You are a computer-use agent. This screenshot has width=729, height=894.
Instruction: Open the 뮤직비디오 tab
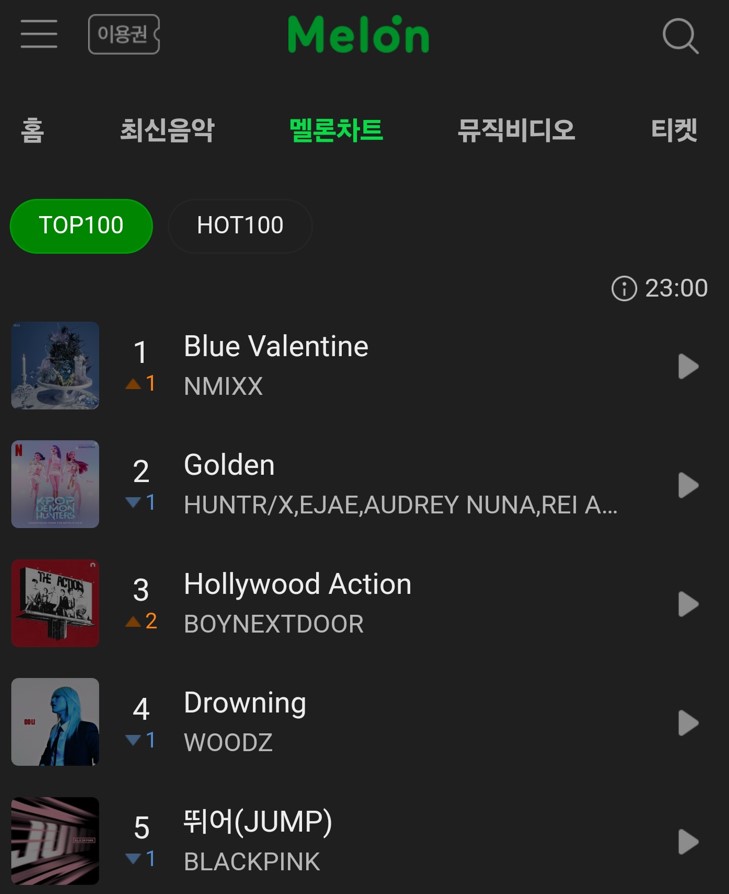pos(516,130)
